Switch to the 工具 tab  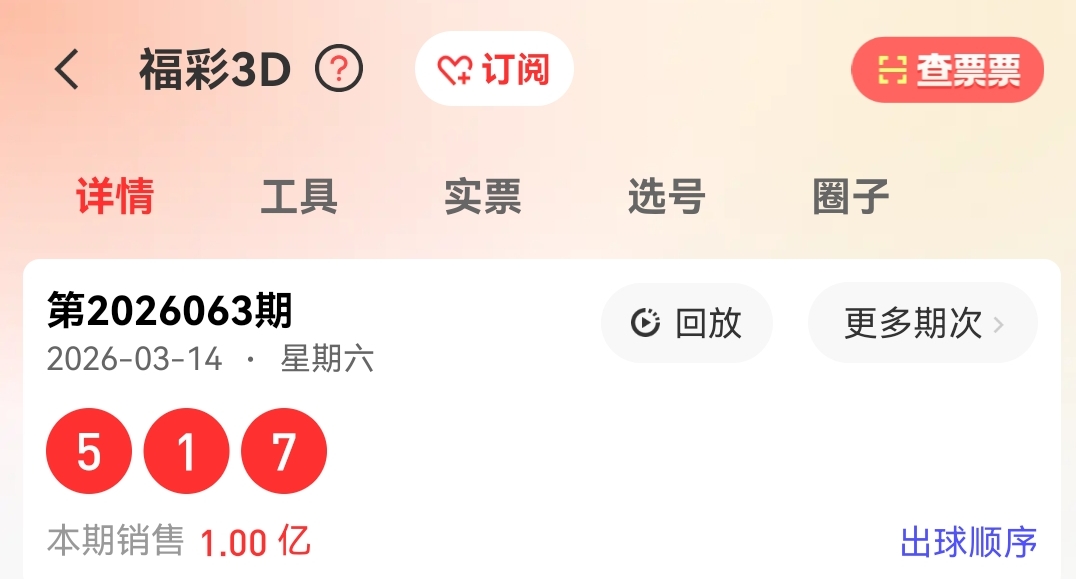tap(299, 197)
